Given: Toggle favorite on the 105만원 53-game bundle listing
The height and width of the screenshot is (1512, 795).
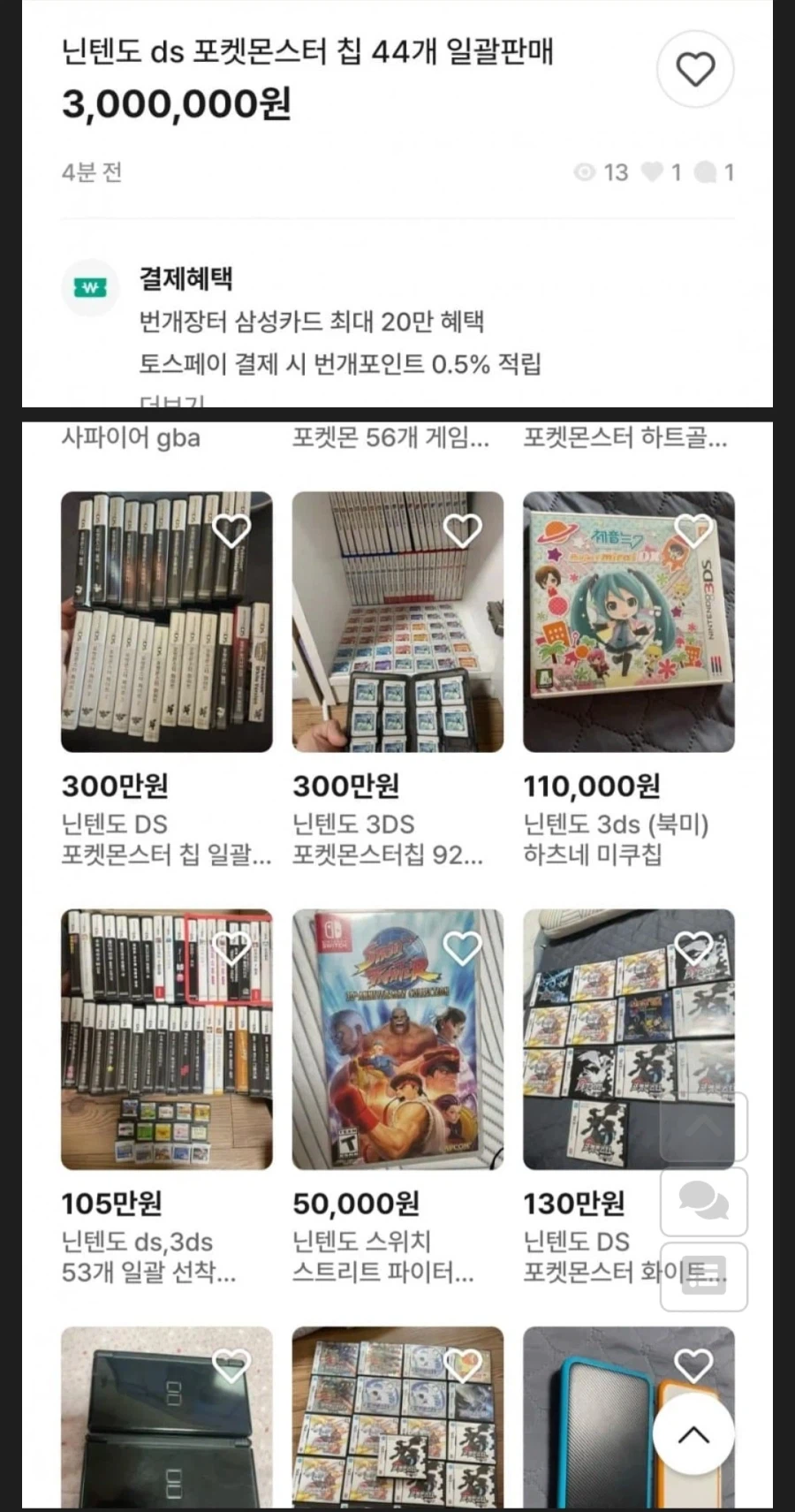Looking at the screenshot, I should (x=231, y=947).
